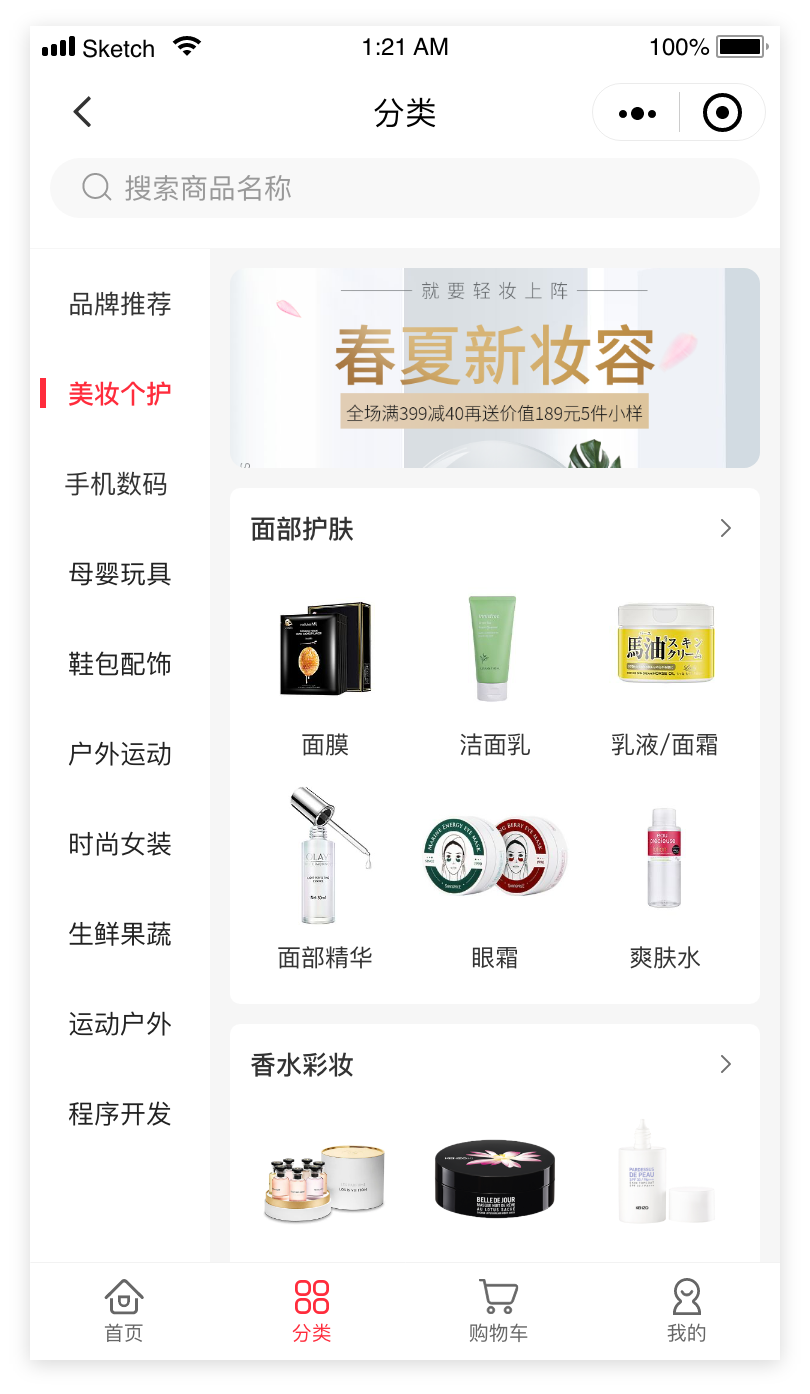The width and height of the screenshot is (810, 1394).
Task: Go back using the back arrow
Action: coord(83,112)
